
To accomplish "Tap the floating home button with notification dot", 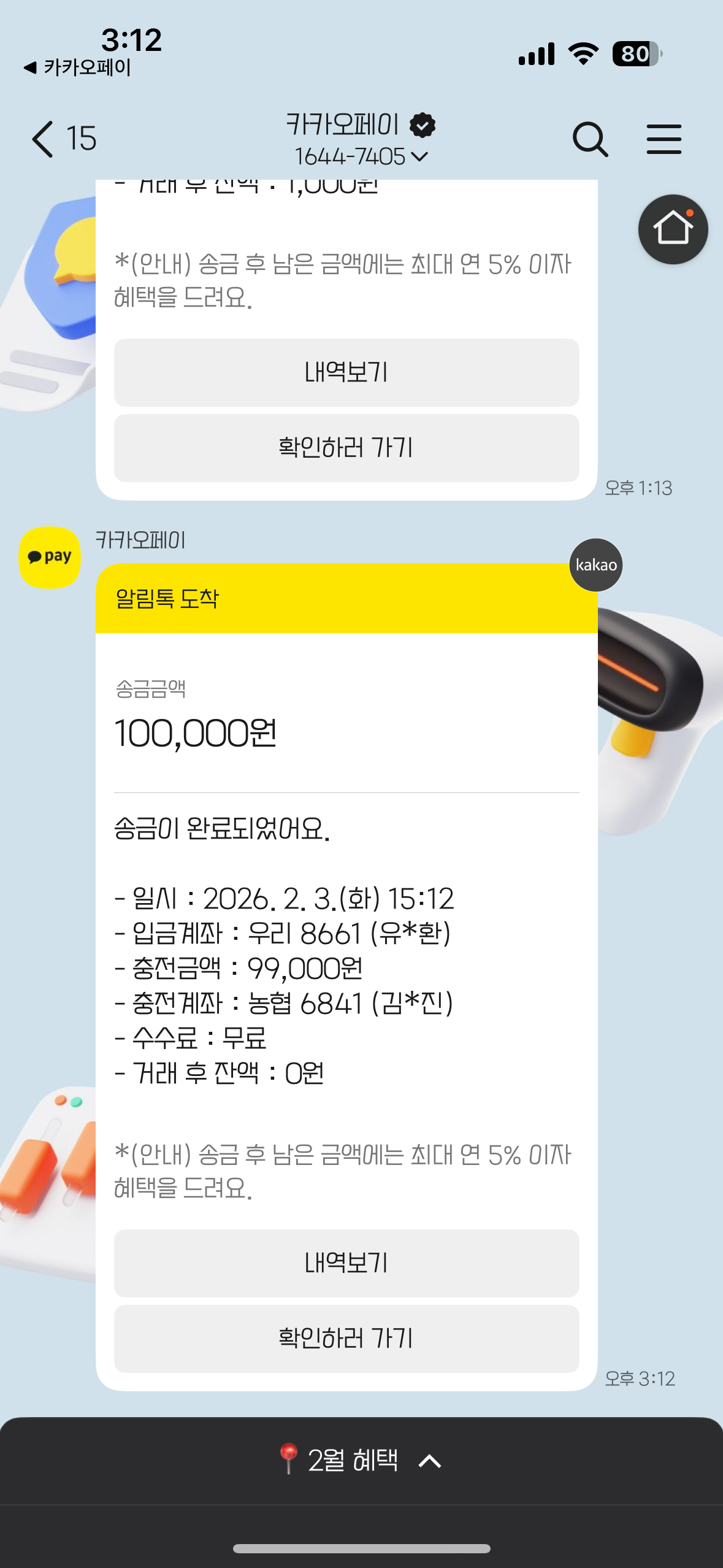I will click(673, 229).
